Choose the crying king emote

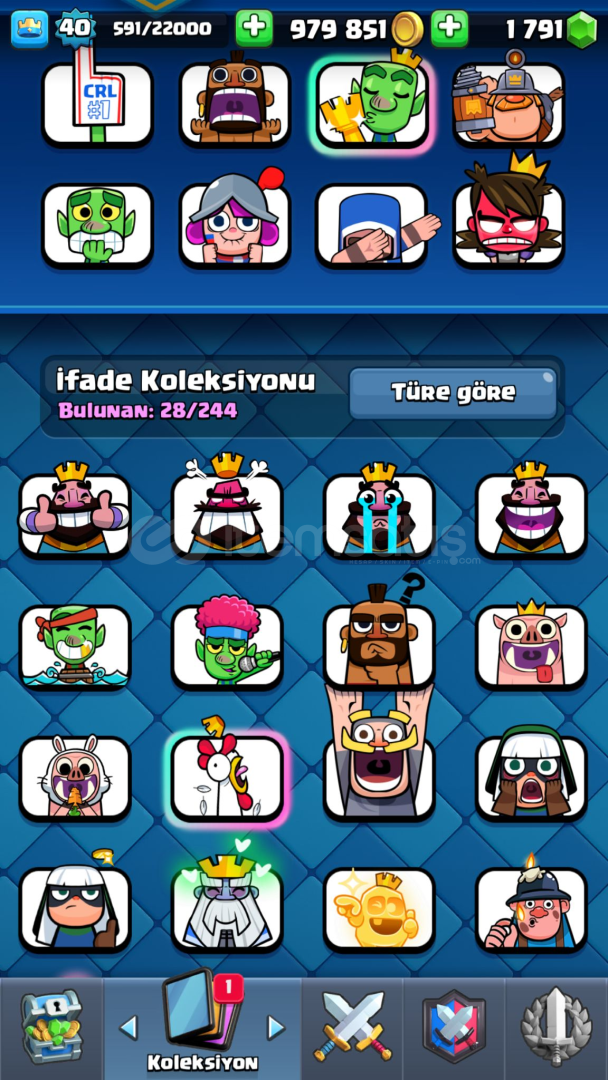[x=379, y=515]
